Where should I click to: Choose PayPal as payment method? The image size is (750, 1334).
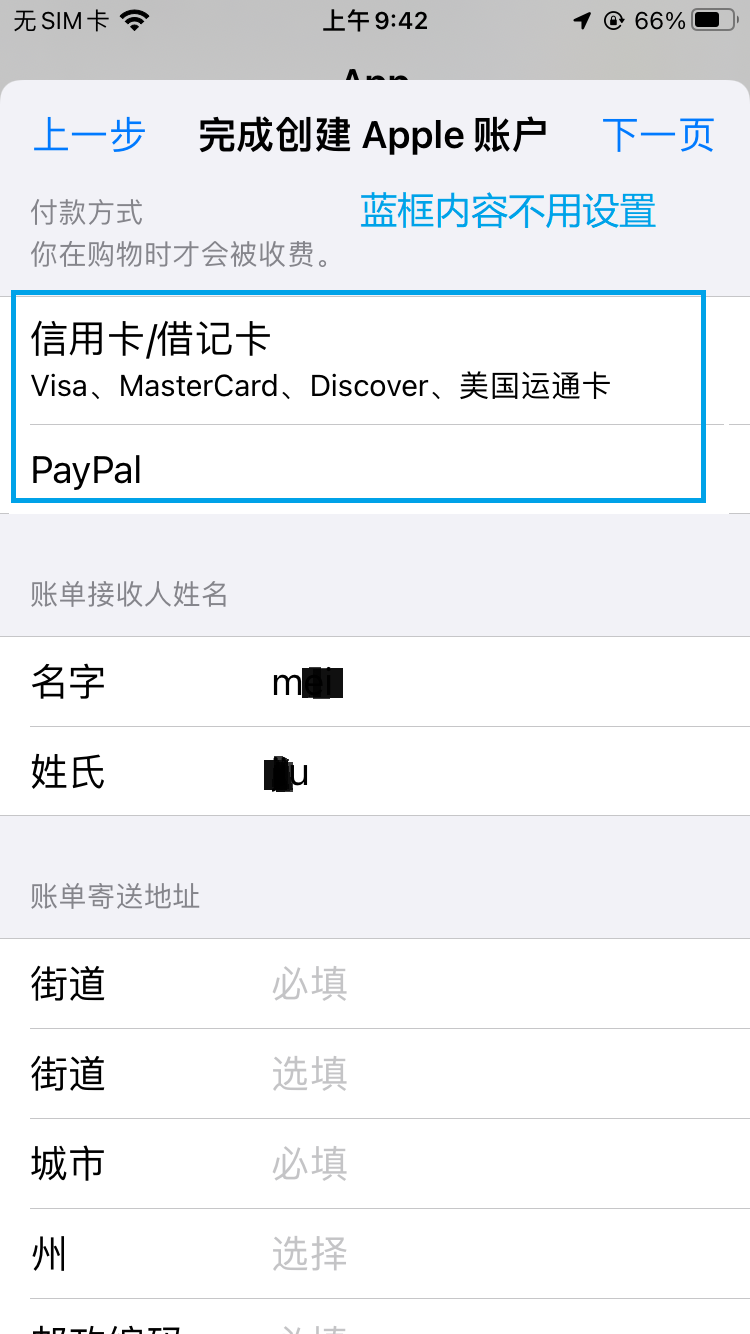[x=375, y=469]
